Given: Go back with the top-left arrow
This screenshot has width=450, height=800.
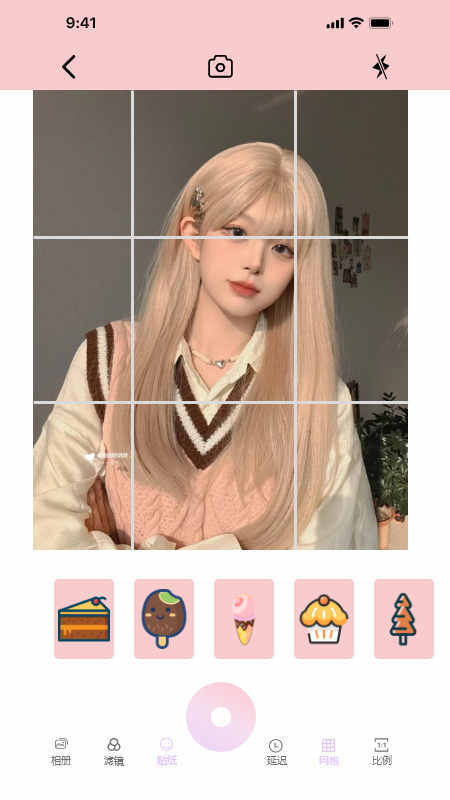Looking at the screenshot, I should point(69,67).
